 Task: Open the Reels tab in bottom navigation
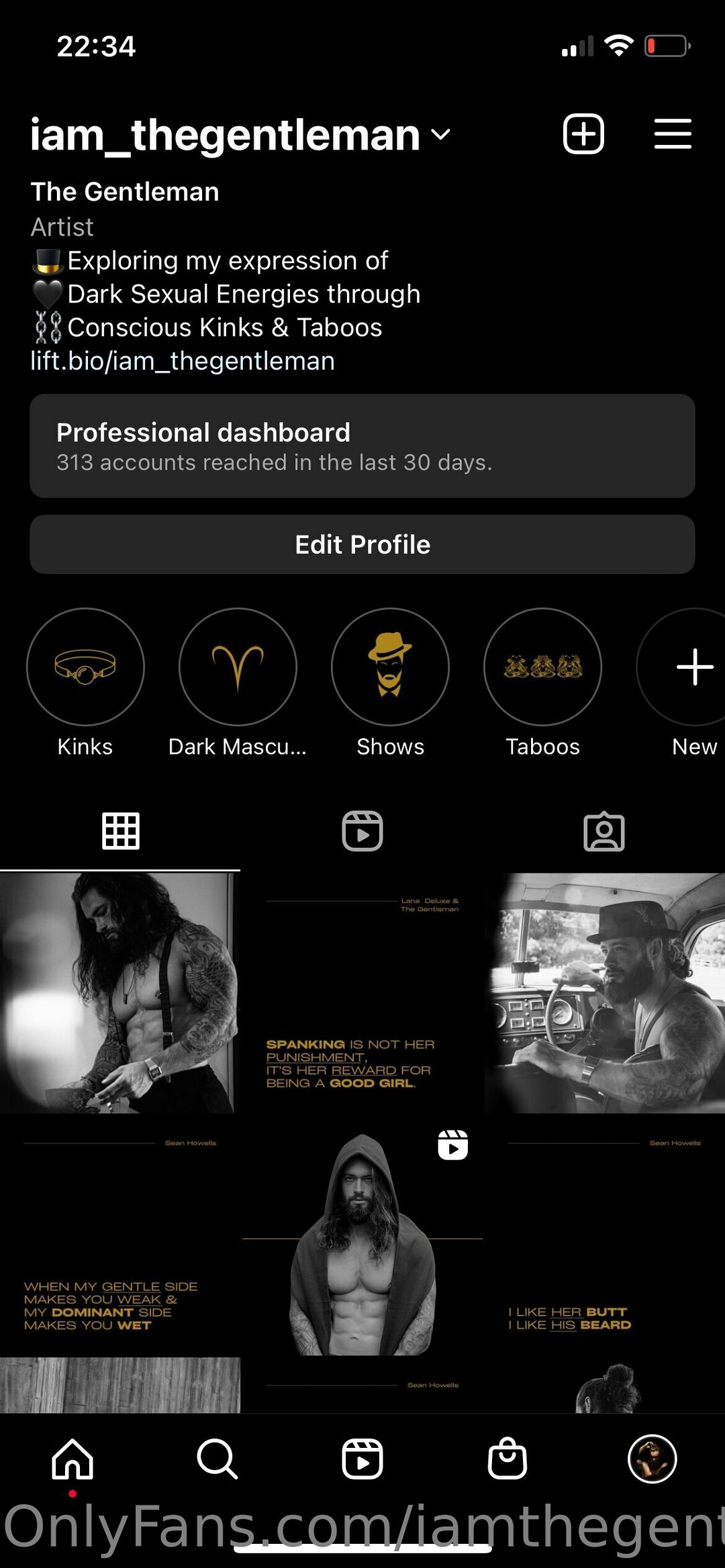(x=362, y=1459)
